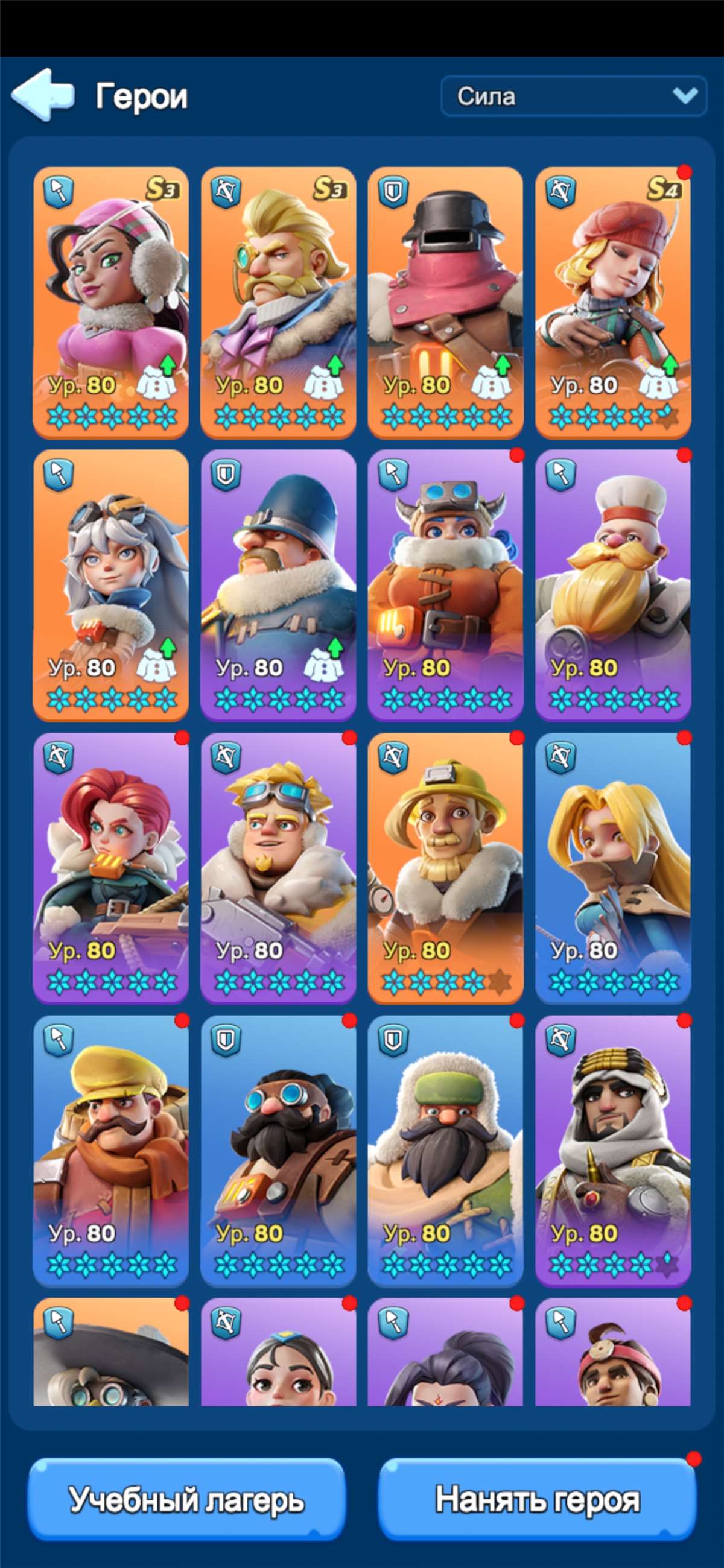Select the S3 hero with blond mustache and monocle
Image resolution: width=724 pixels, height=1568 pixels.
point(278,302)
